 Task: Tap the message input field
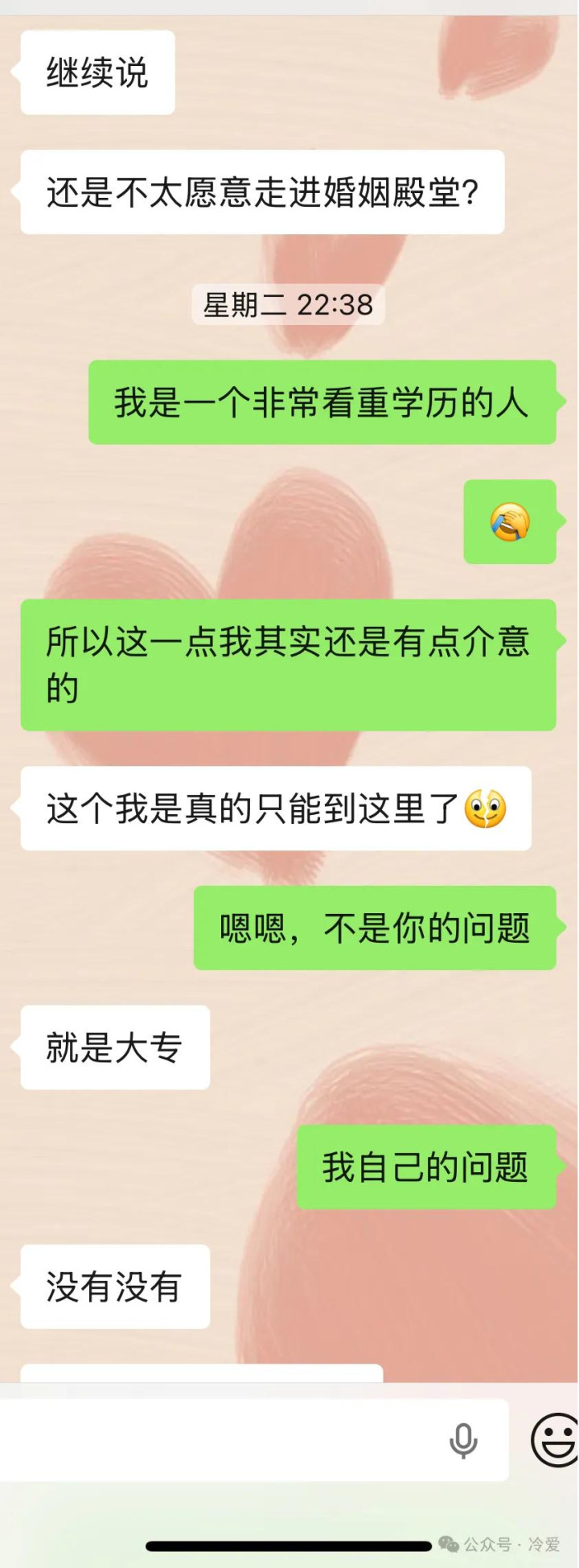(217, 1440)
